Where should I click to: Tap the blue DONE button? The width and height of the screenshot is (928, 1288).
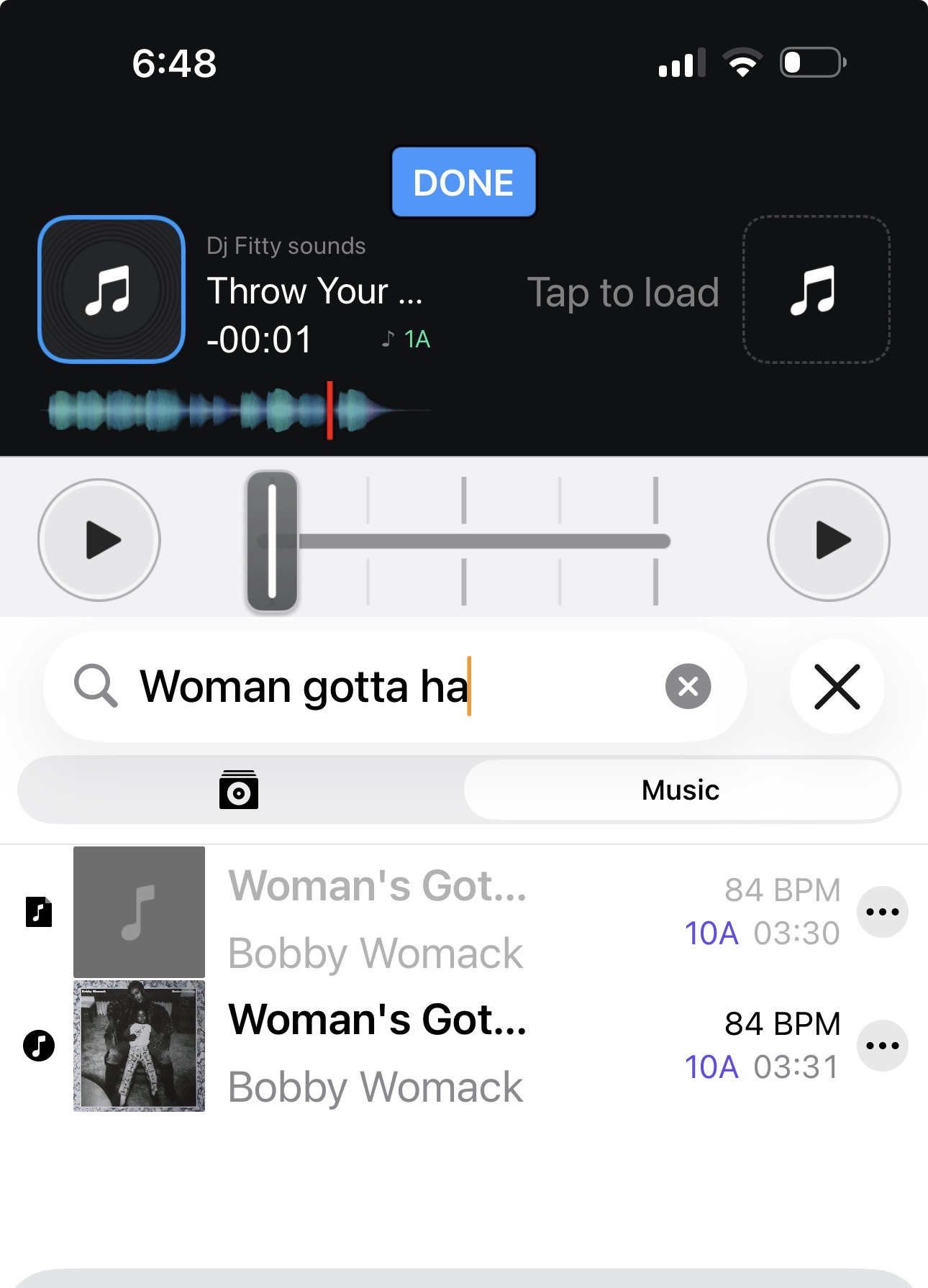463,182
